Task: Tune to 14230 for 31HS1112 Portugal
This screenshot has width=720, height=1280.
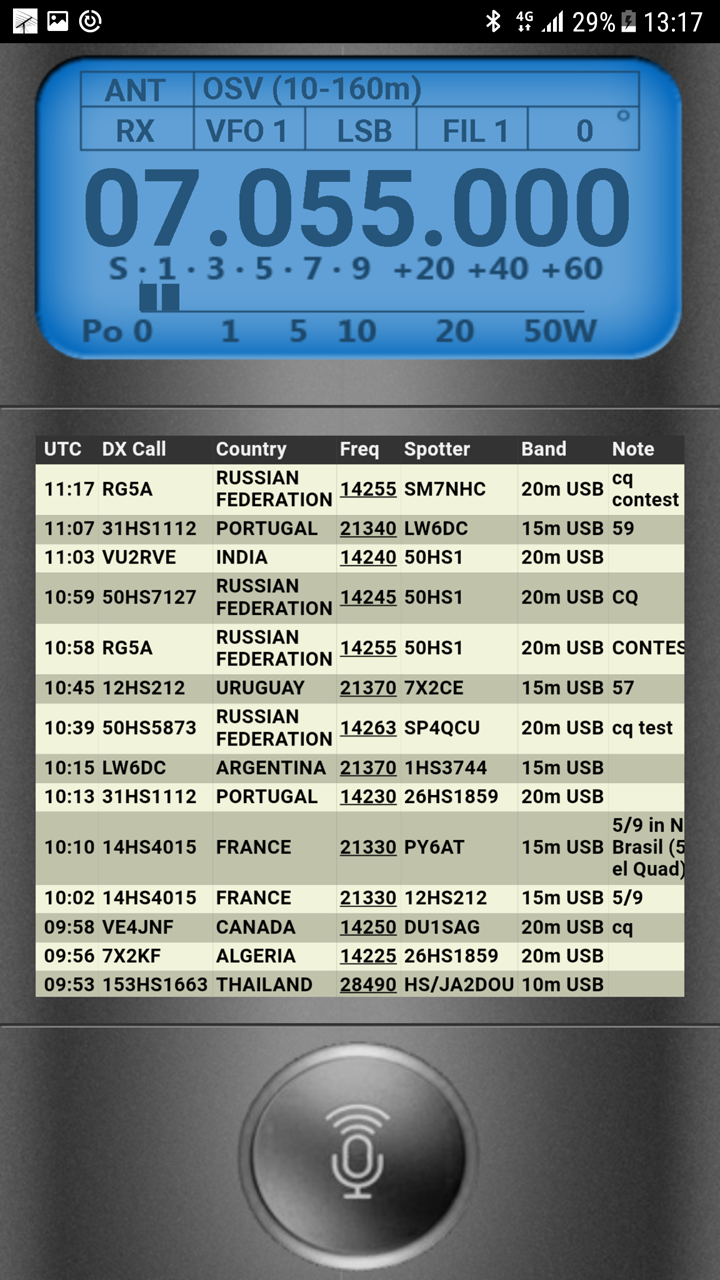Action: [x=368, y=797]
